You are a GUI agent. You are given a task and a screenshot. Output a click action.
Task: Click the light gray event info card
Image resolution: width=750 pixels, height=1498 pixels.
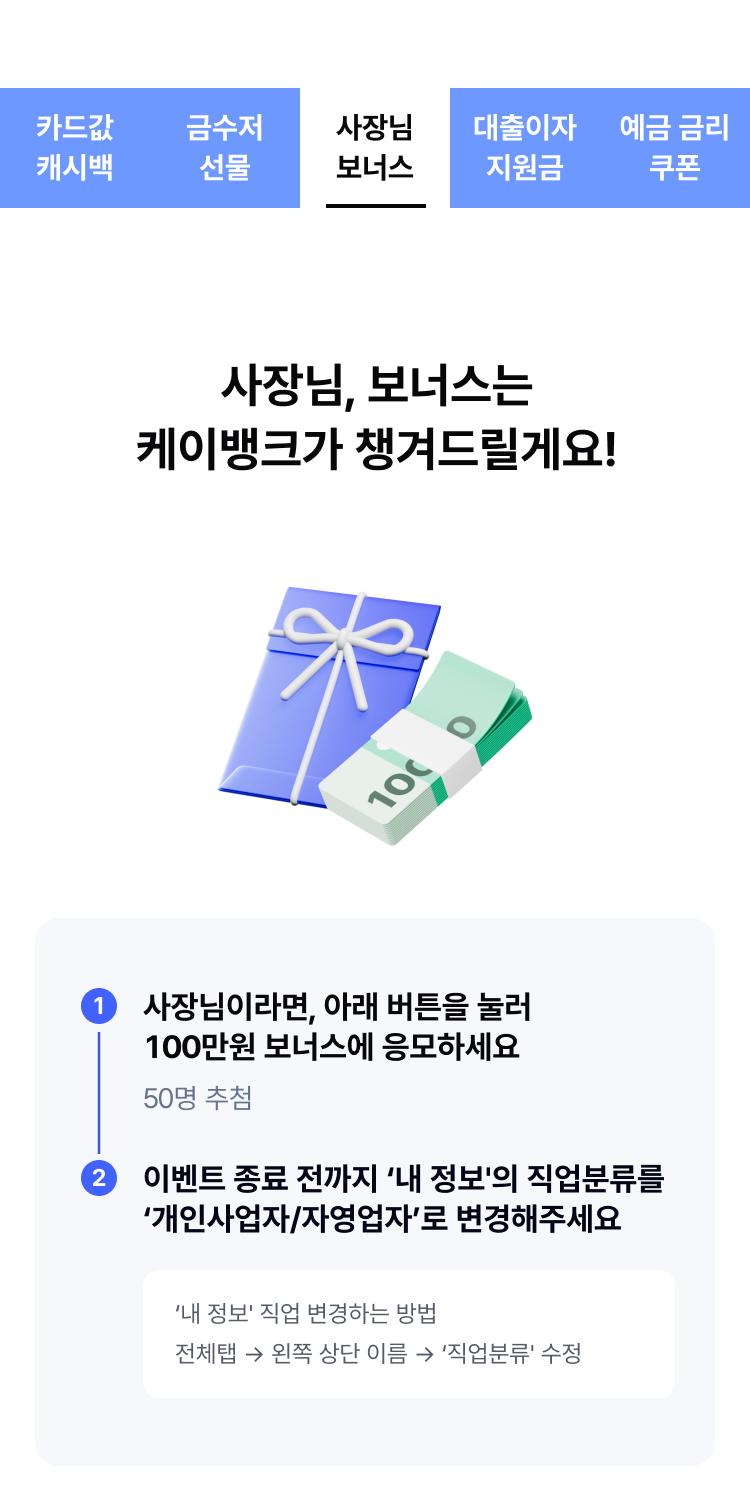(x=375, y=1190)
